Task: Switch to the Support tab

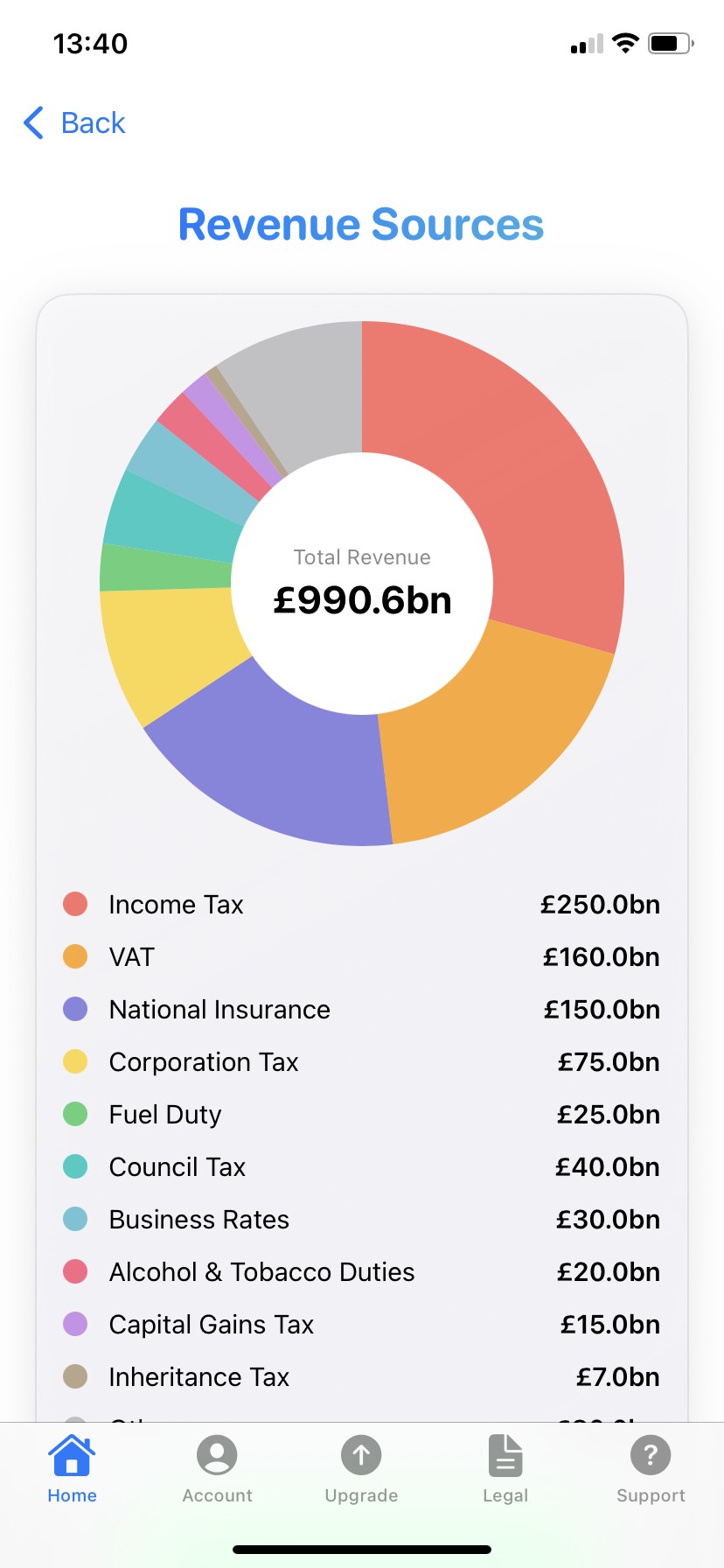Action: (651, 1470)
